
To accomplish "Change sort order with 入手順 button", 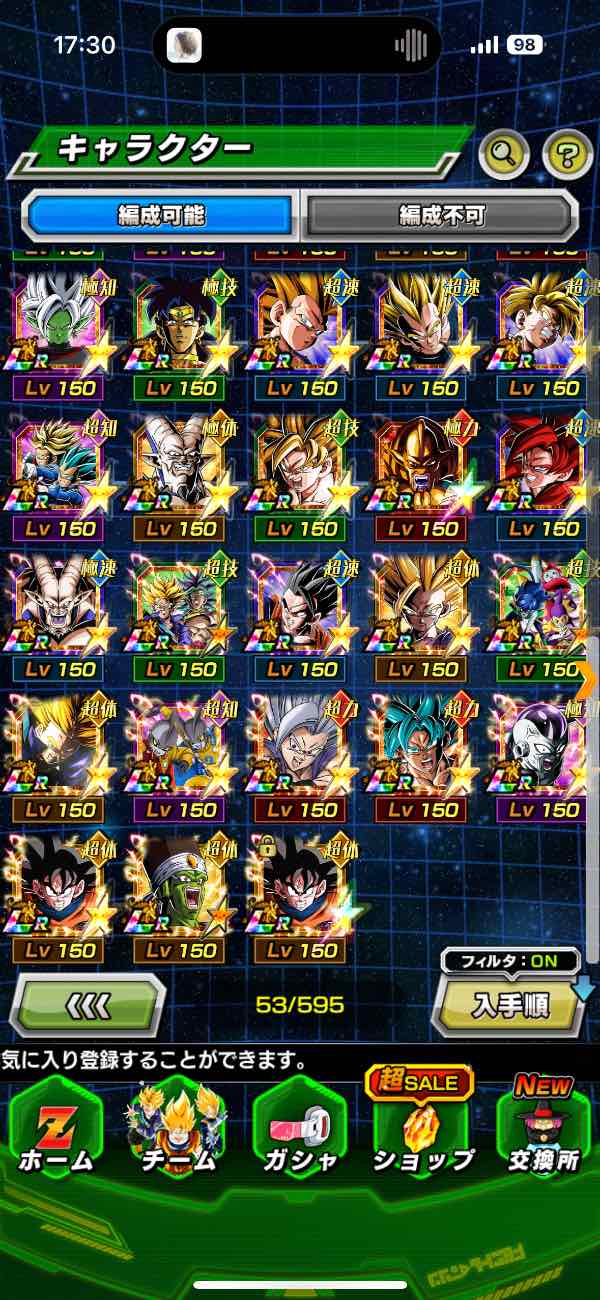I will [x=509, y=1005].
